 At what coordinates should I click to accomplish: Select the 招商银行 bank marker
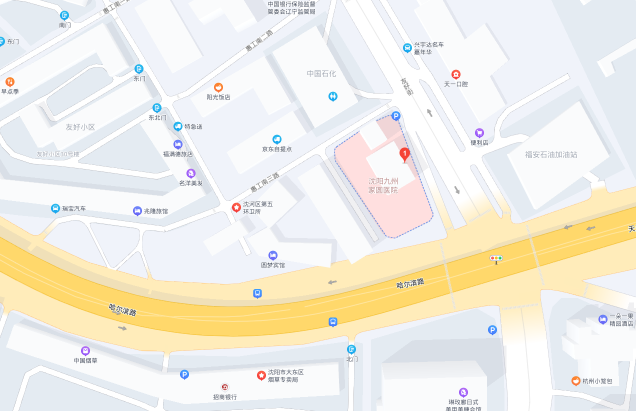click(224, 387)
